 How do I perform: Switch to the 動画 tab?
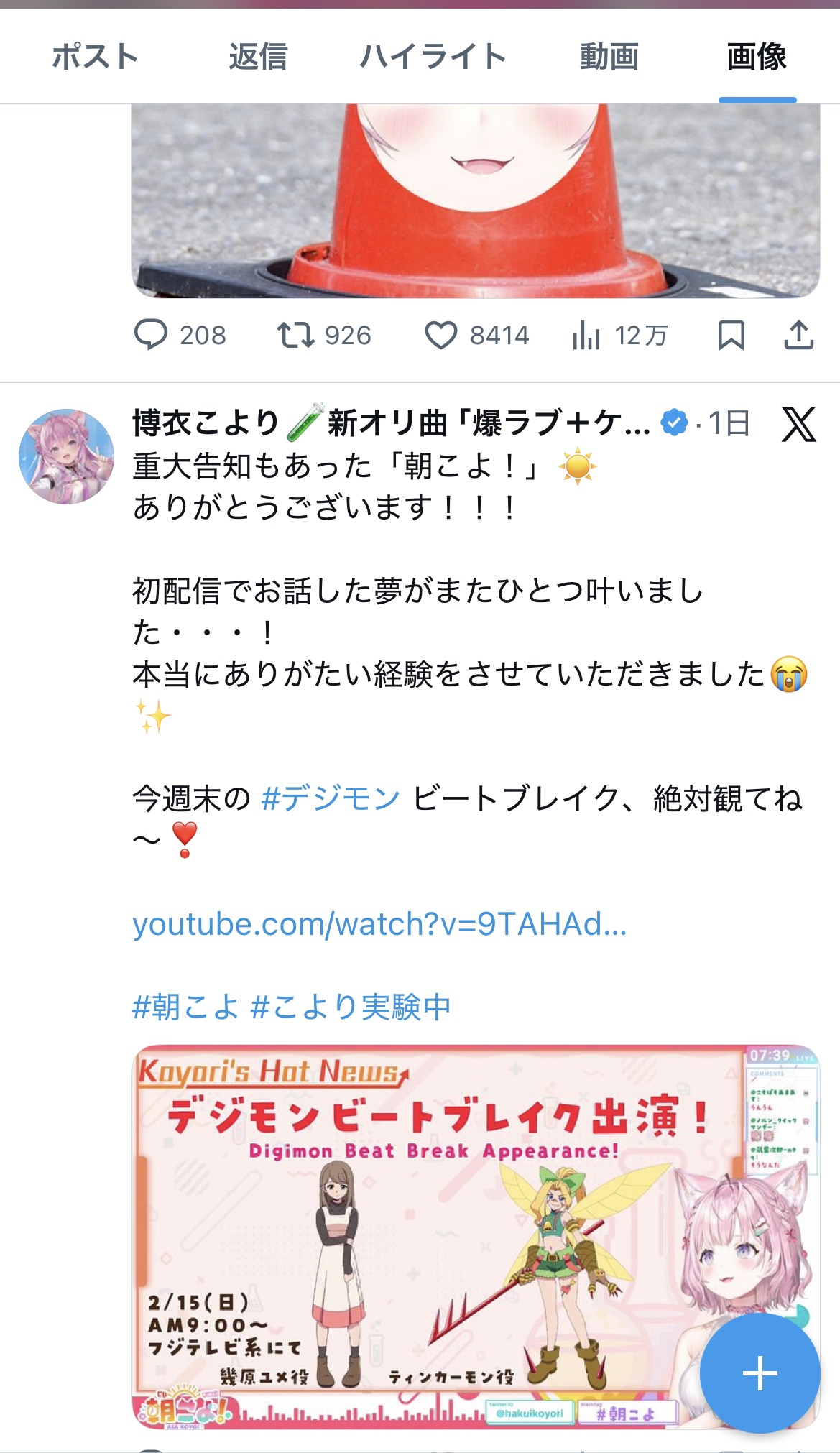[609, 56]
